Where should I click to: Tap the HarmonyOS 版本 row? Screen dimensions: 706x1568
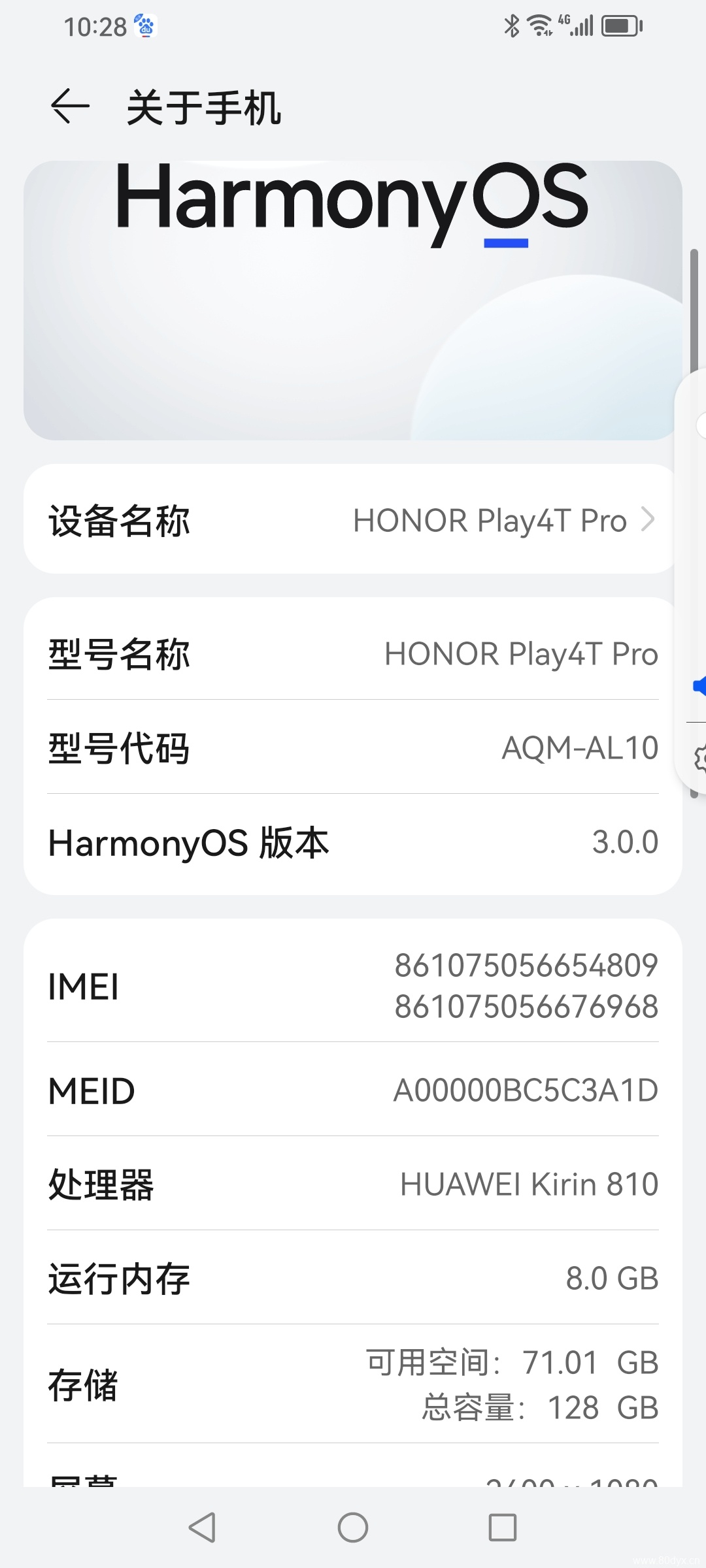click(352, 843)
